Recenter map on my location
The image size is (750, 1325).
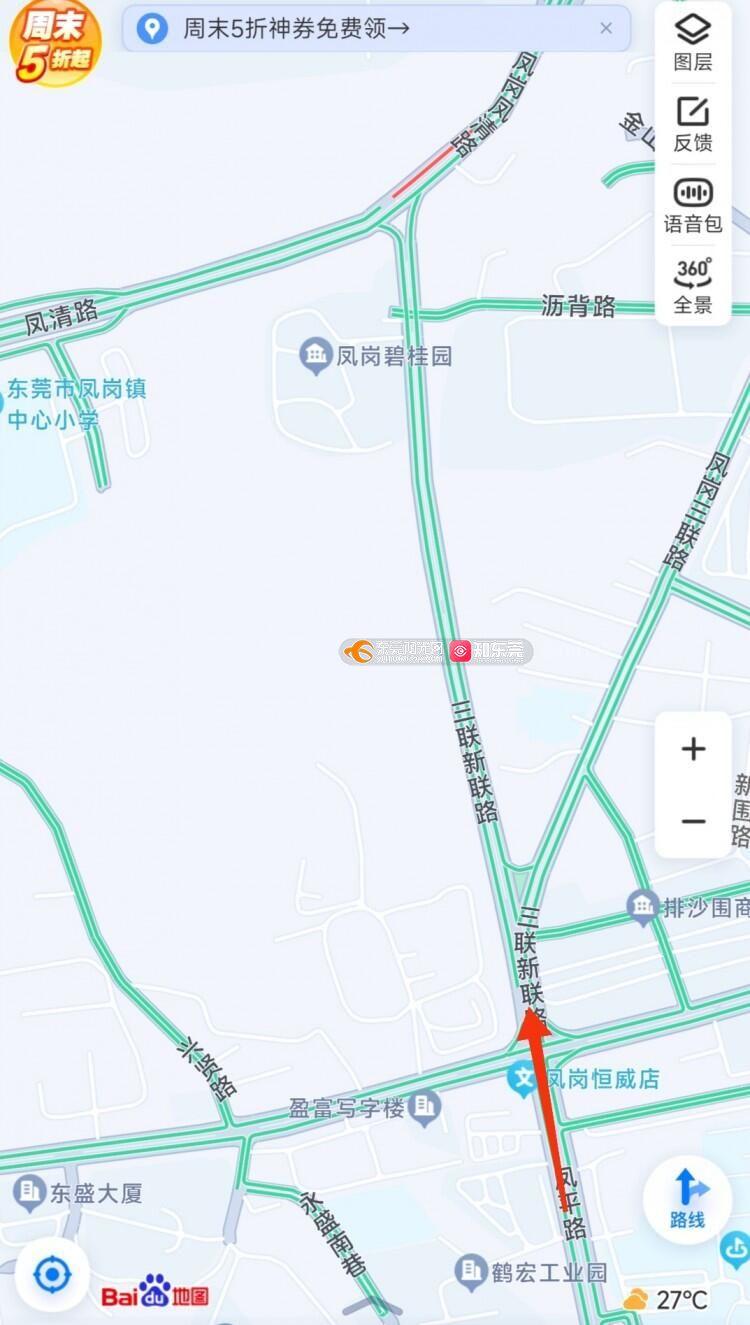pos(52,1275)
